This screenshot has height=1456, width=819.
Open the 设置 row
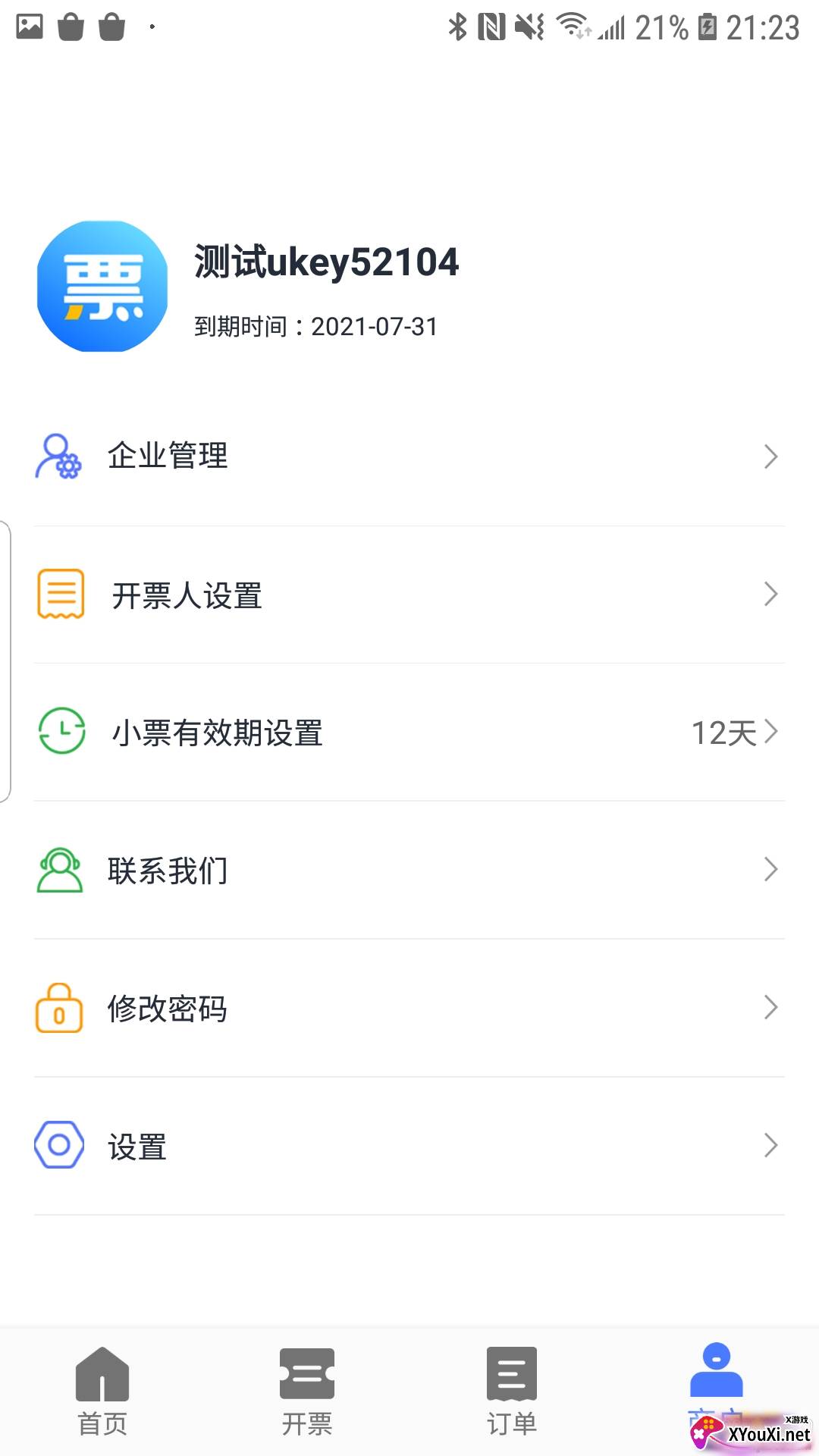(409, 1146)
